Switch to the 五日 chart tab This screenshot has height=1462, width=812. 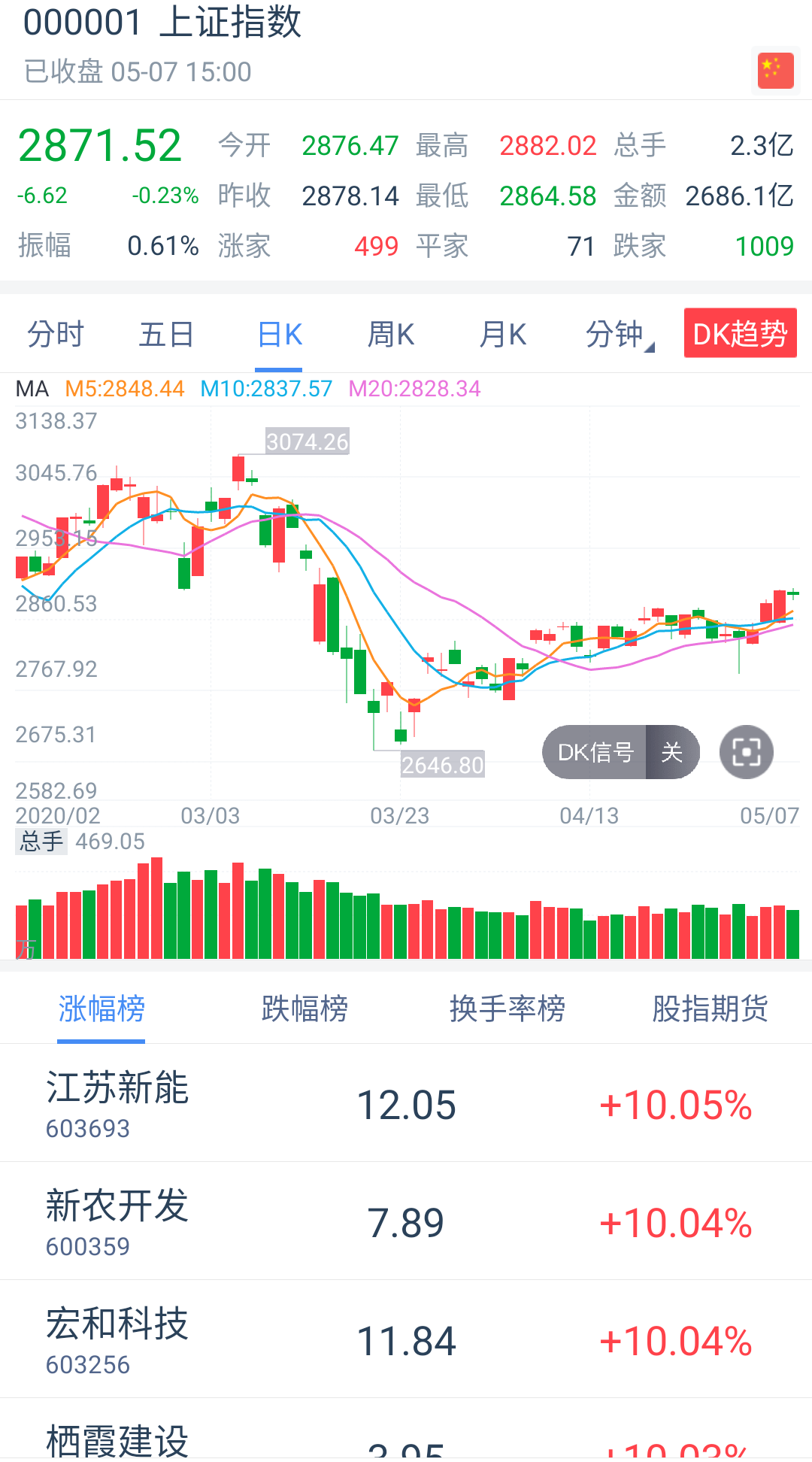tap(167, 333)
